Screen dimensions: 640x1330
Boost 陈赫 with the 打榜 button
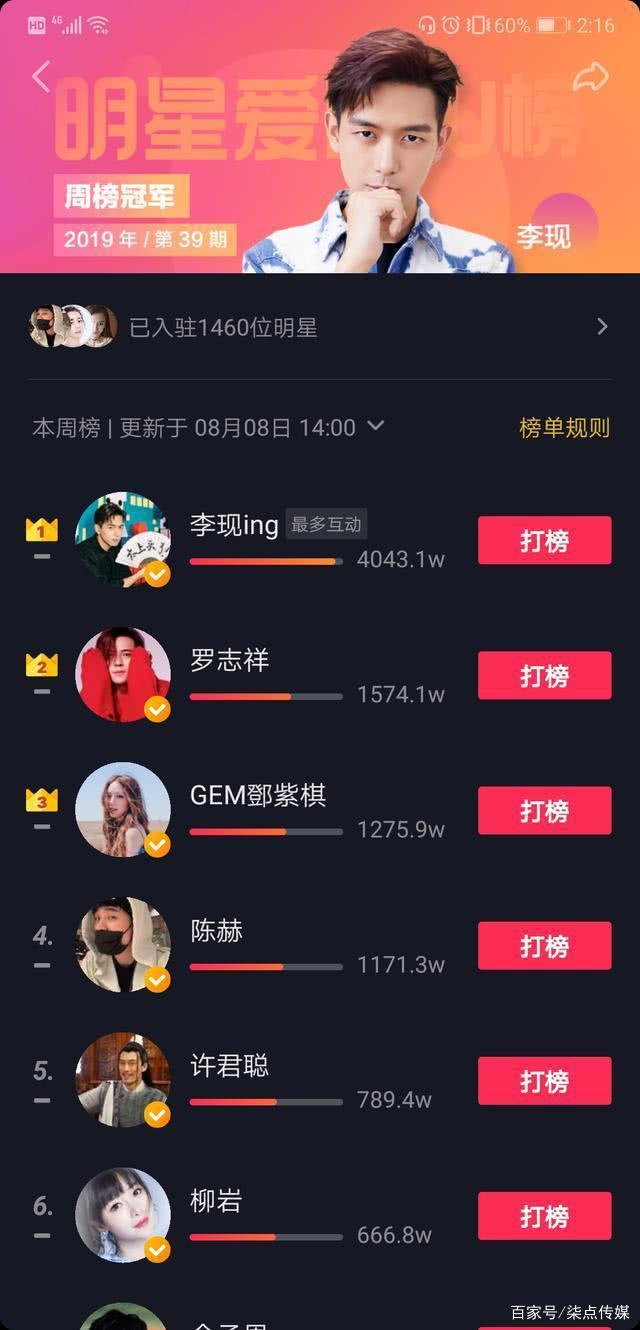pos(544,946)
